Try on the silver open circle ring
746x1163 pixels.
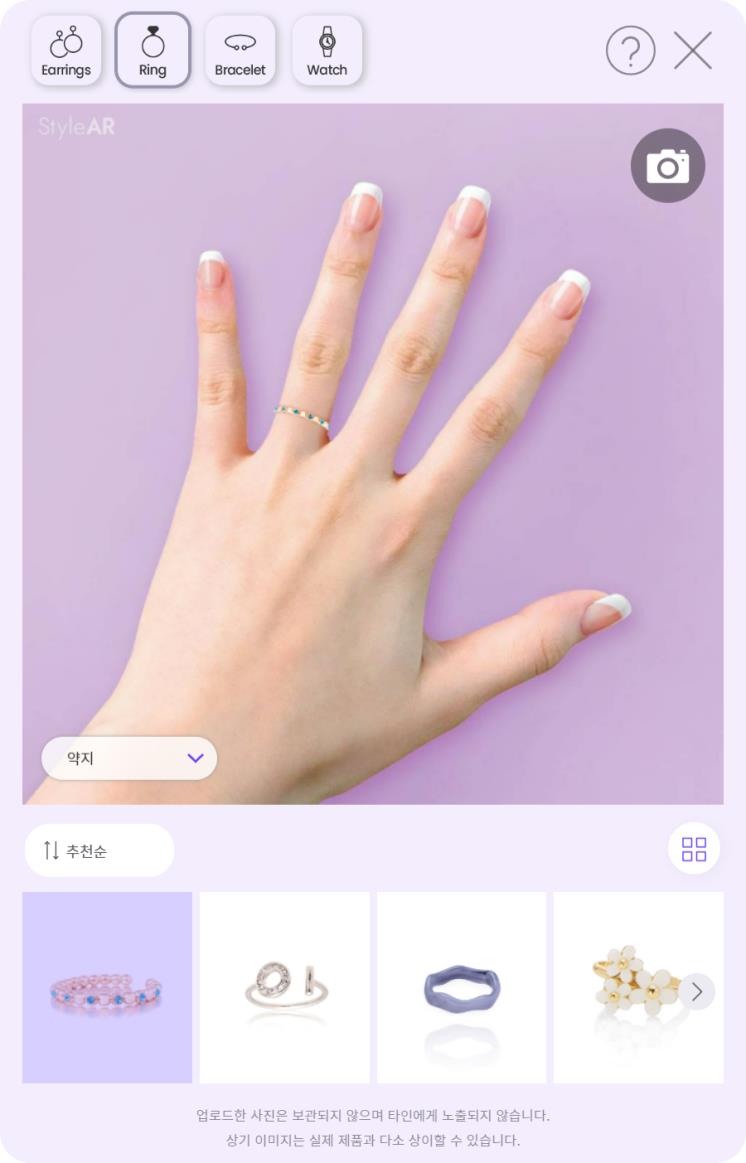tap(284, 987)
